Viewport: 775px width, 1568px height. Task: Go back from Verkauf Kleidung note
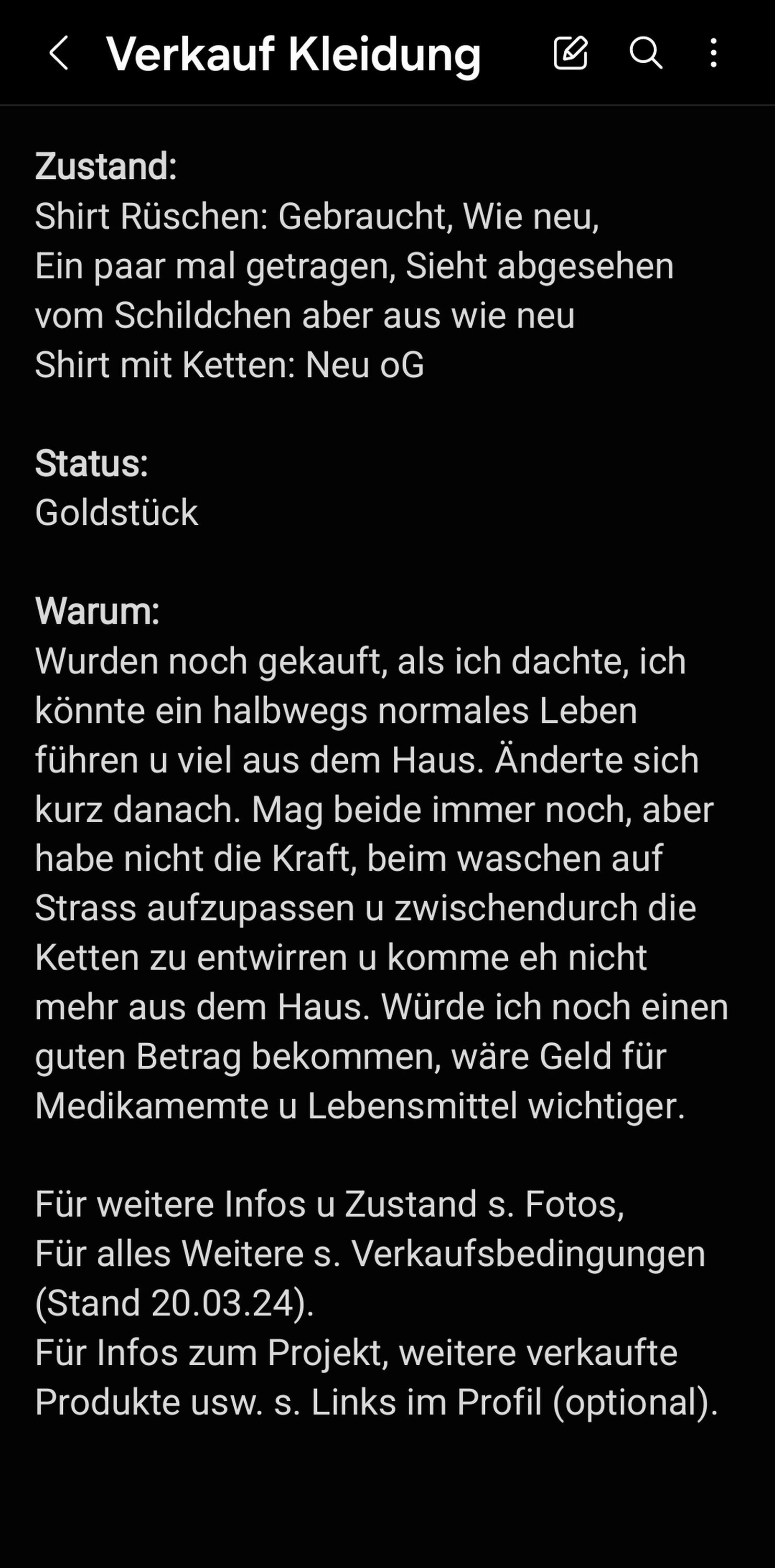pos(59,53)
